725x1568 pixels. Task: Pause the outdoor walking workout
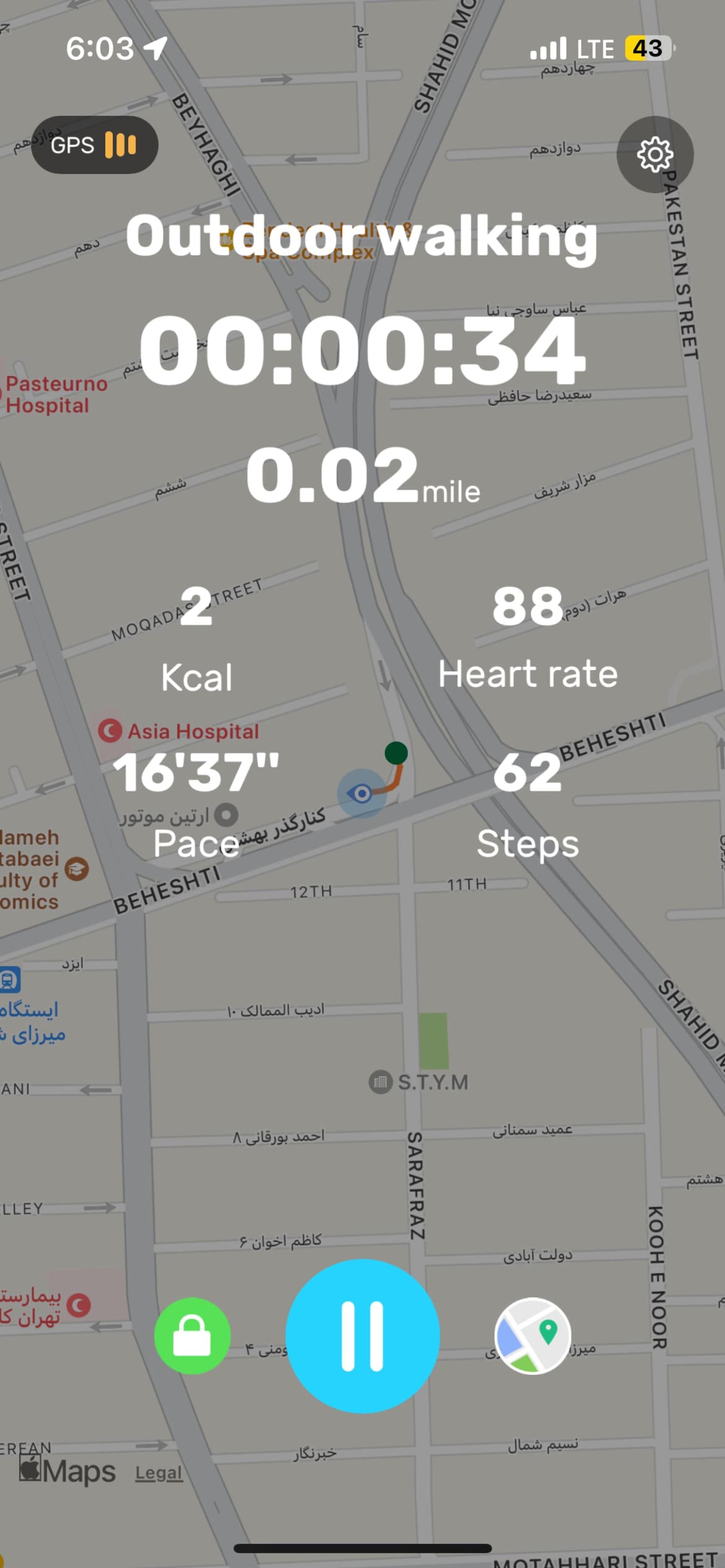[x=362, y=1336]
